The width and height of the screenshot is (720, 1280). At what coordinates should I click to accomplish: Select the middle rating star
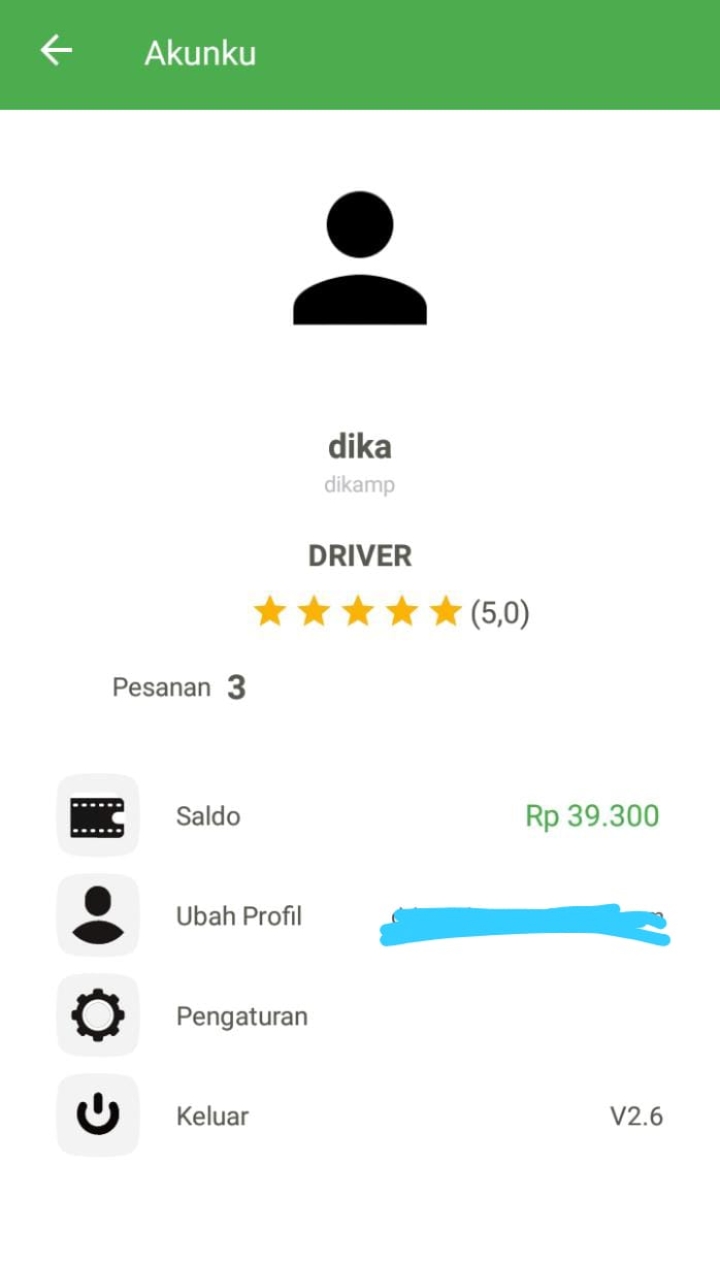pos(357,610)
